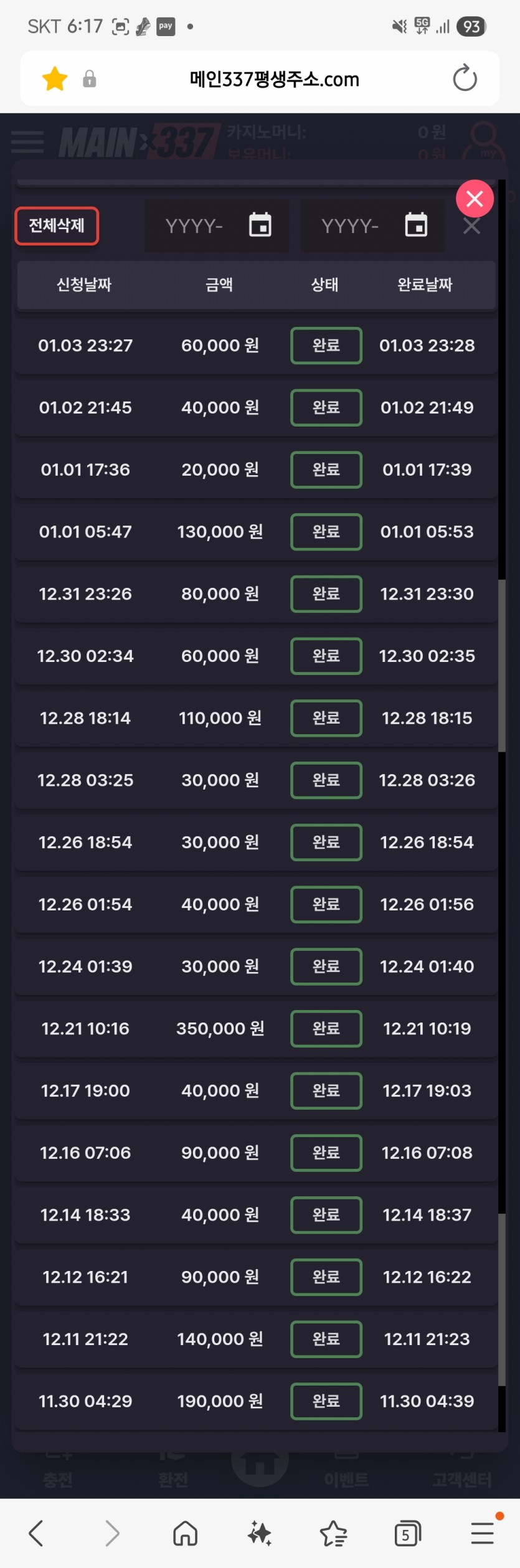View the 5 open browser tabs
Viewport: 520px width, 1568px height.
click(407, 1533)
